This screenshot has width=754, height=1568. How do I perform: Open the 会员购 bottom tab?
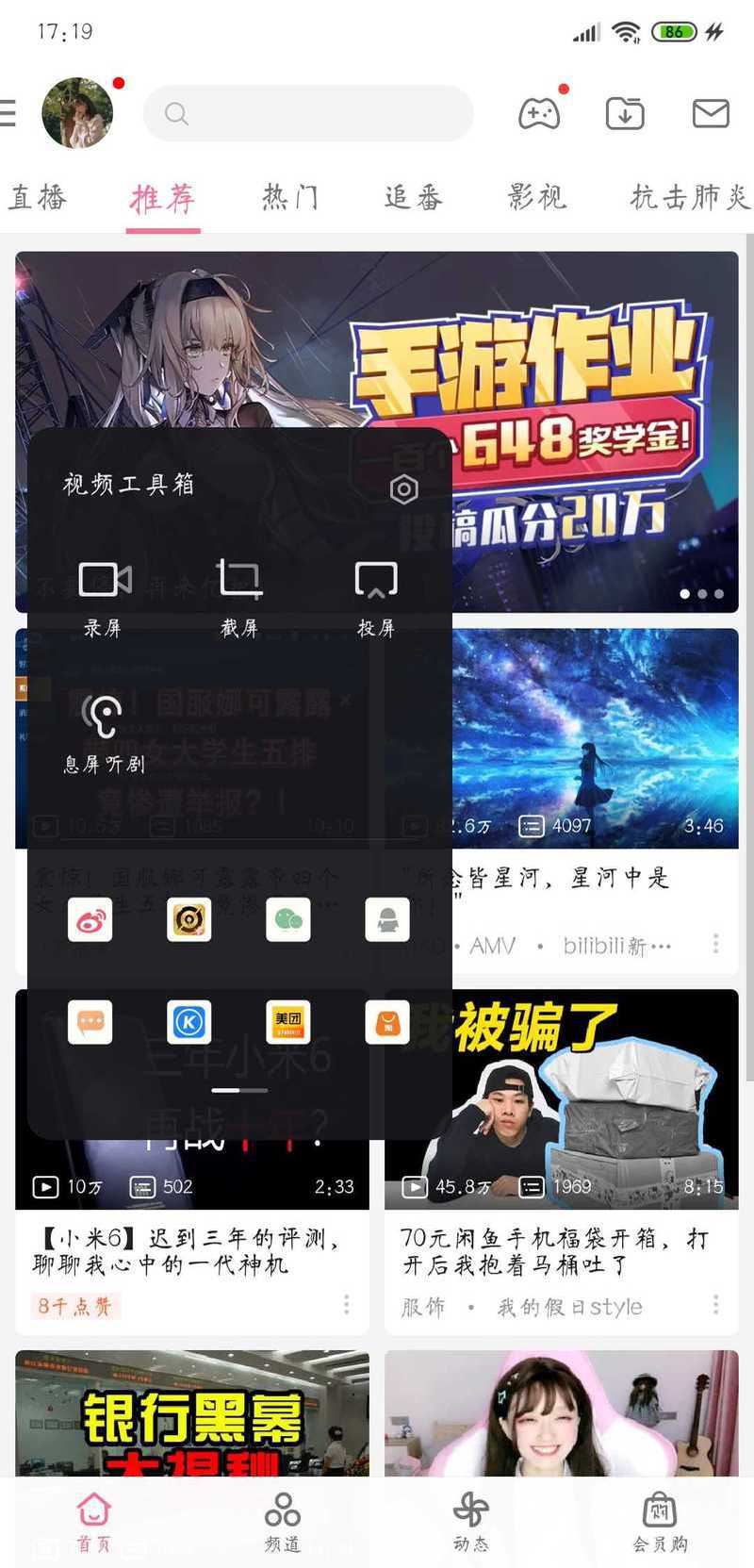pyautogui.click(x=660, y=1522)
